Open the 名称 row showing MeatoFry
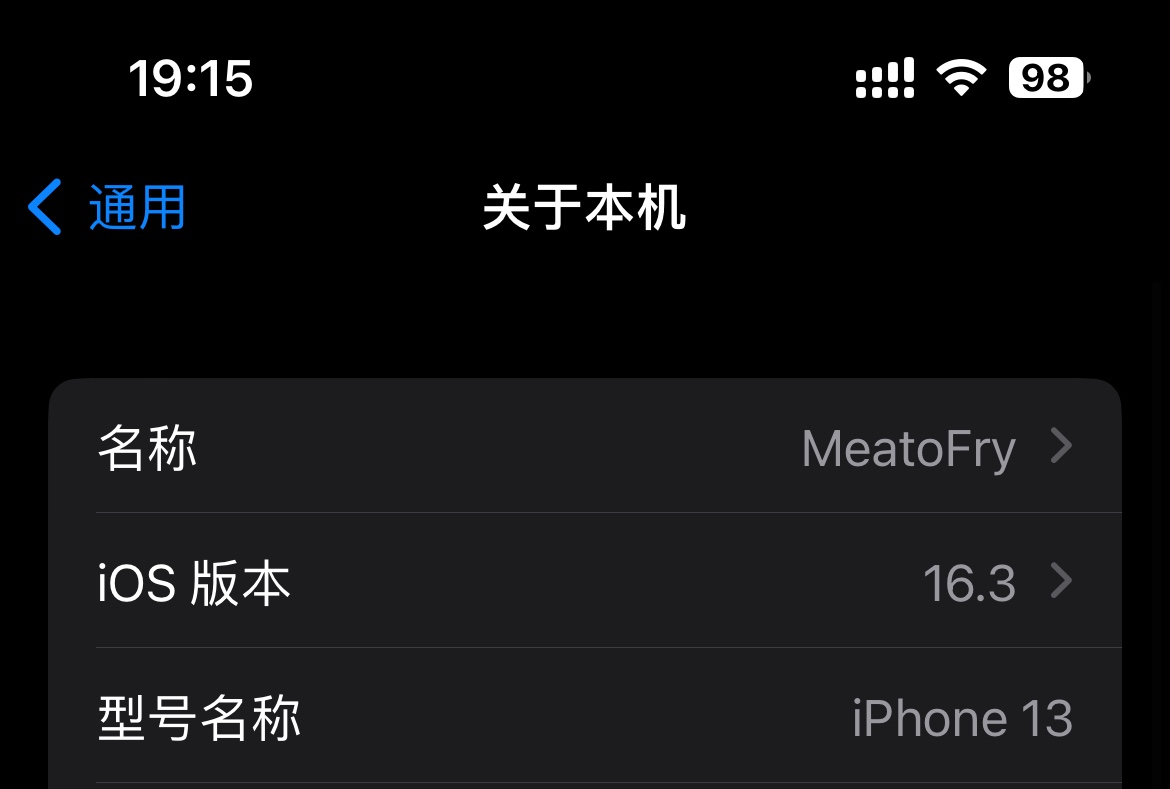This screenshot has height=789, width=1170. pos(585,447)
